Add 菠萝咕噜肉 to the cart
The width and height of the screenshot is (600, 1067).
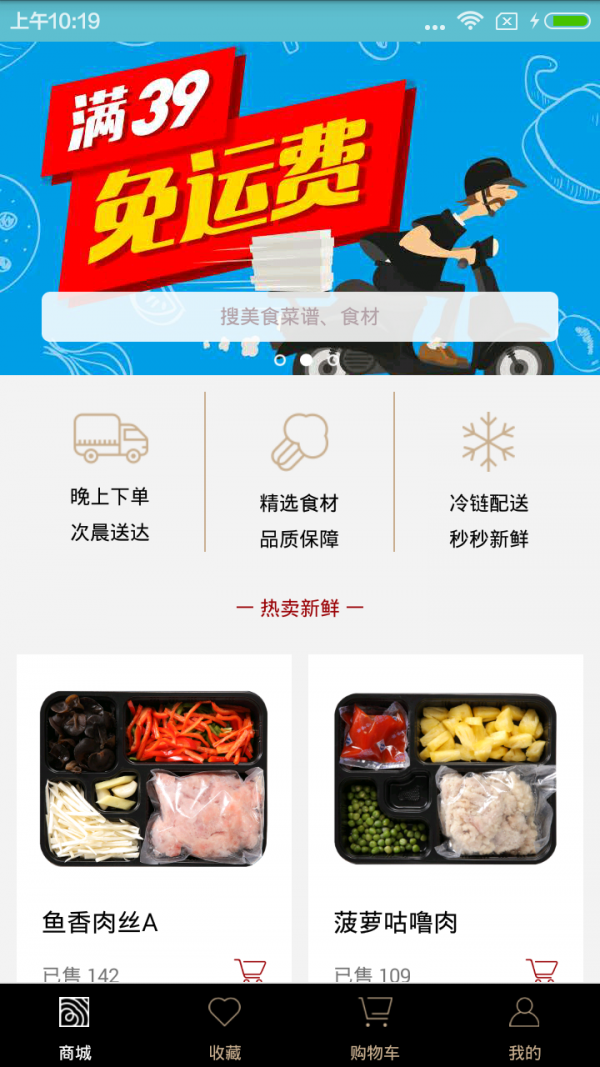pyautogui.click(x=542, y=970)
